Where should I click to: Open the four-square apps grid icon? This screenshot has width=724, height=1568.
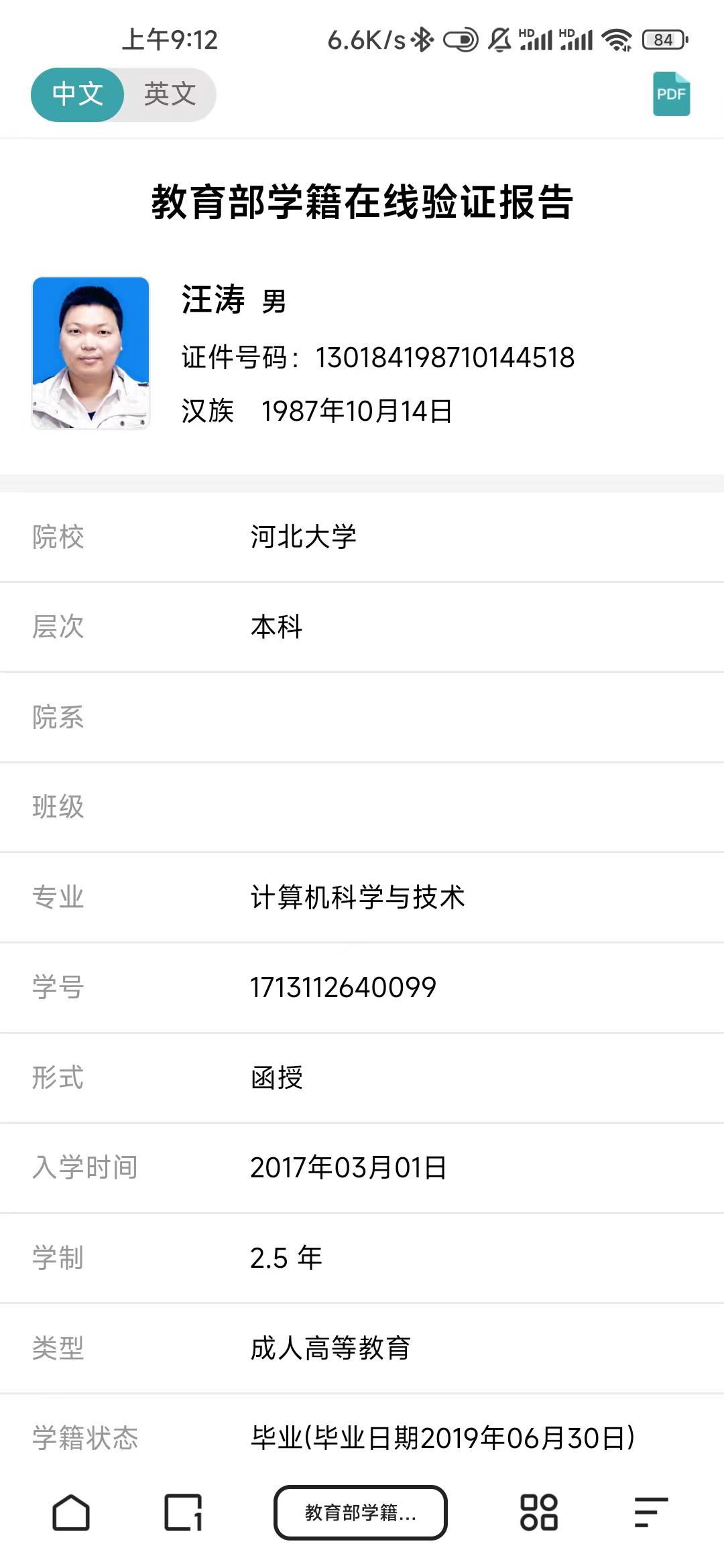tap(539, 1513)
